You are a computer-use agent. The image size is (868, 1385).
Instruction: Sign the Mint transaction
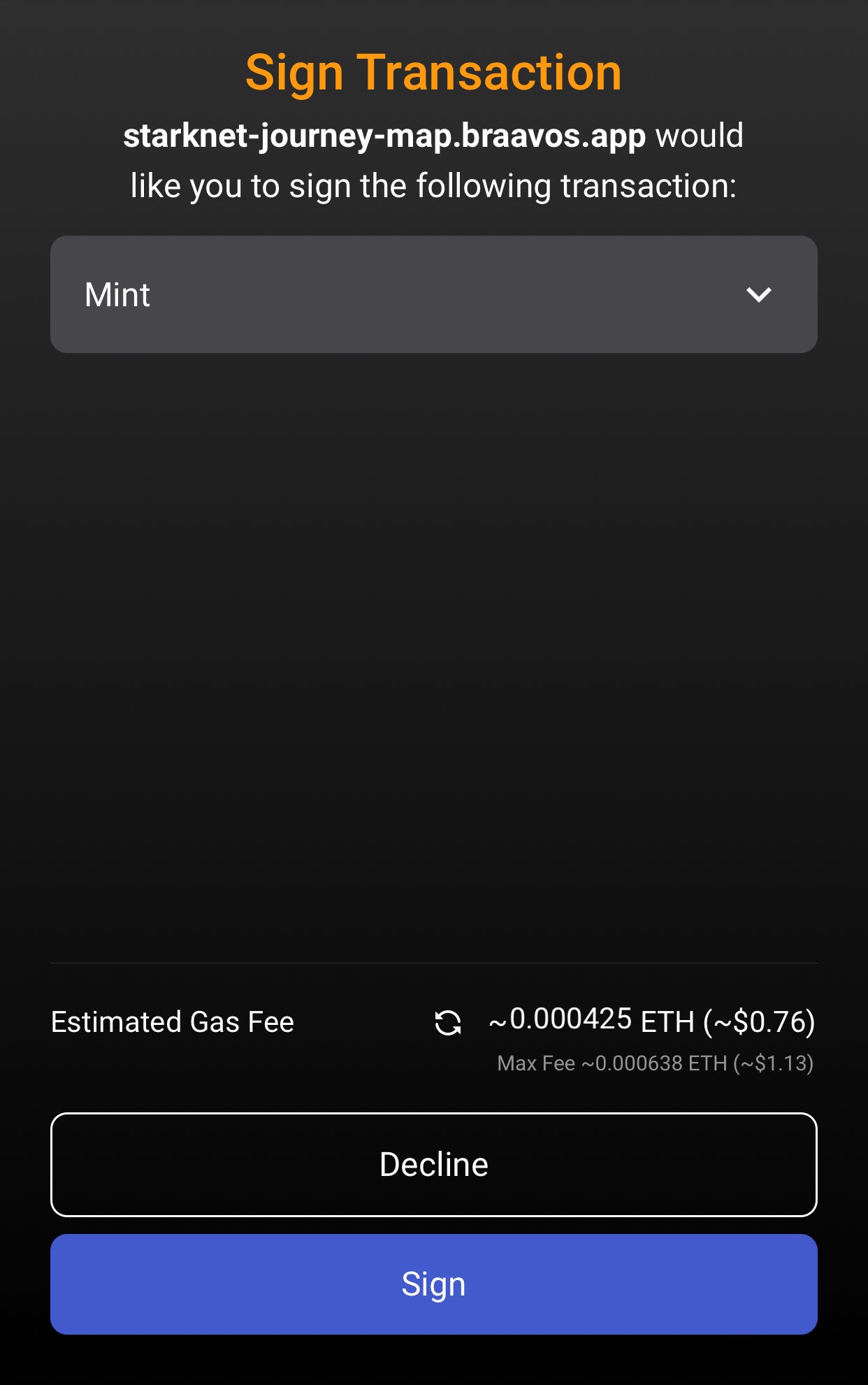(433, 1284)
